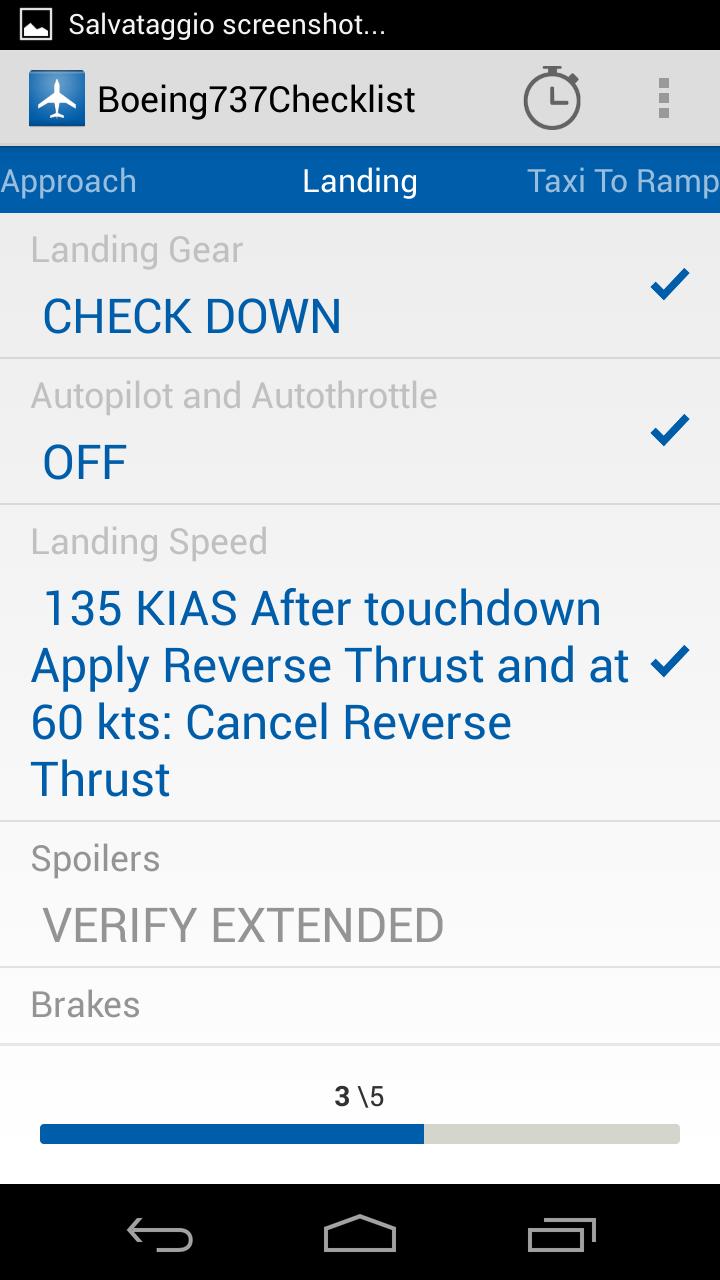This screenshot has width=720, height=1280.
Task: Tap the checkmark next to Landing Gear
Action: [669, 284]
